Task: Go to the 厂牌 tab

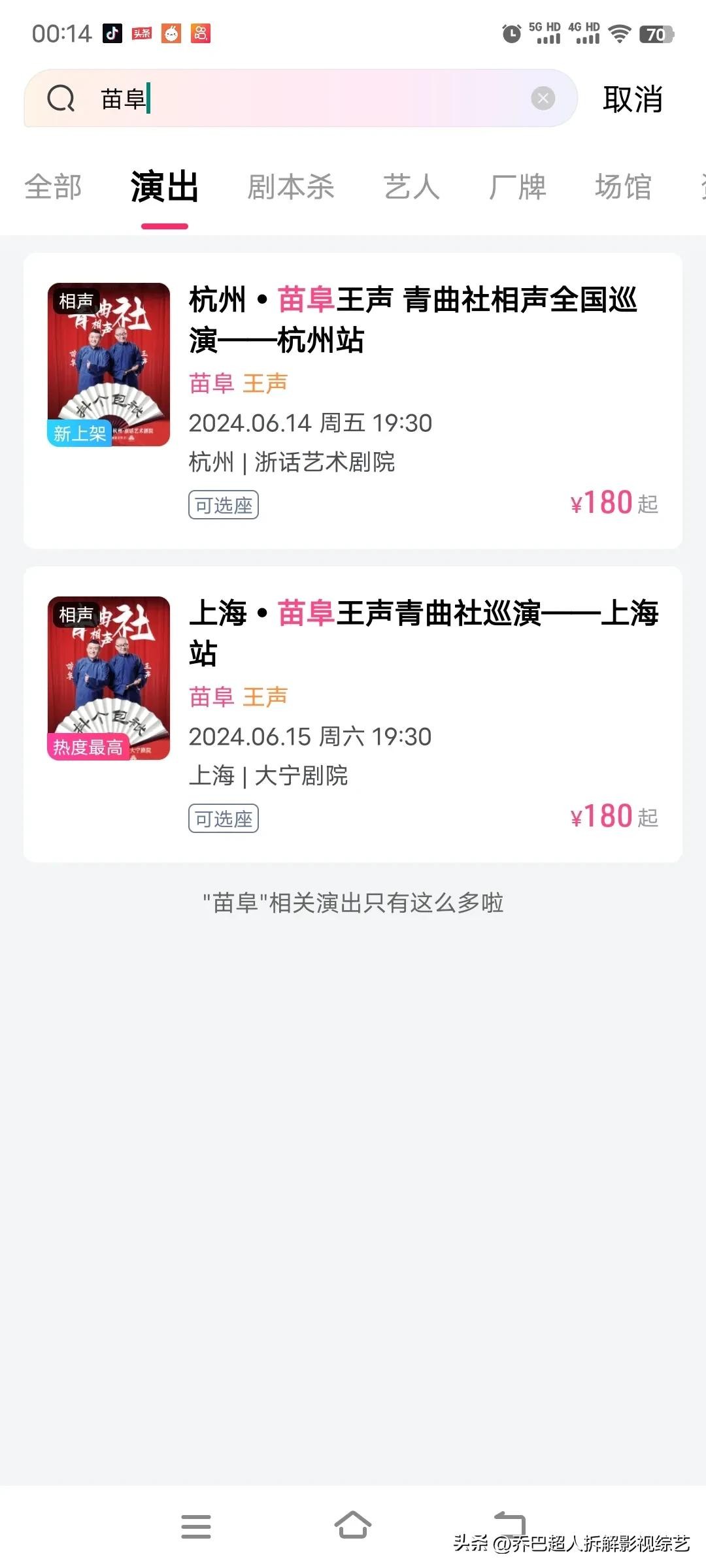Action: click(x=517, y=187)
